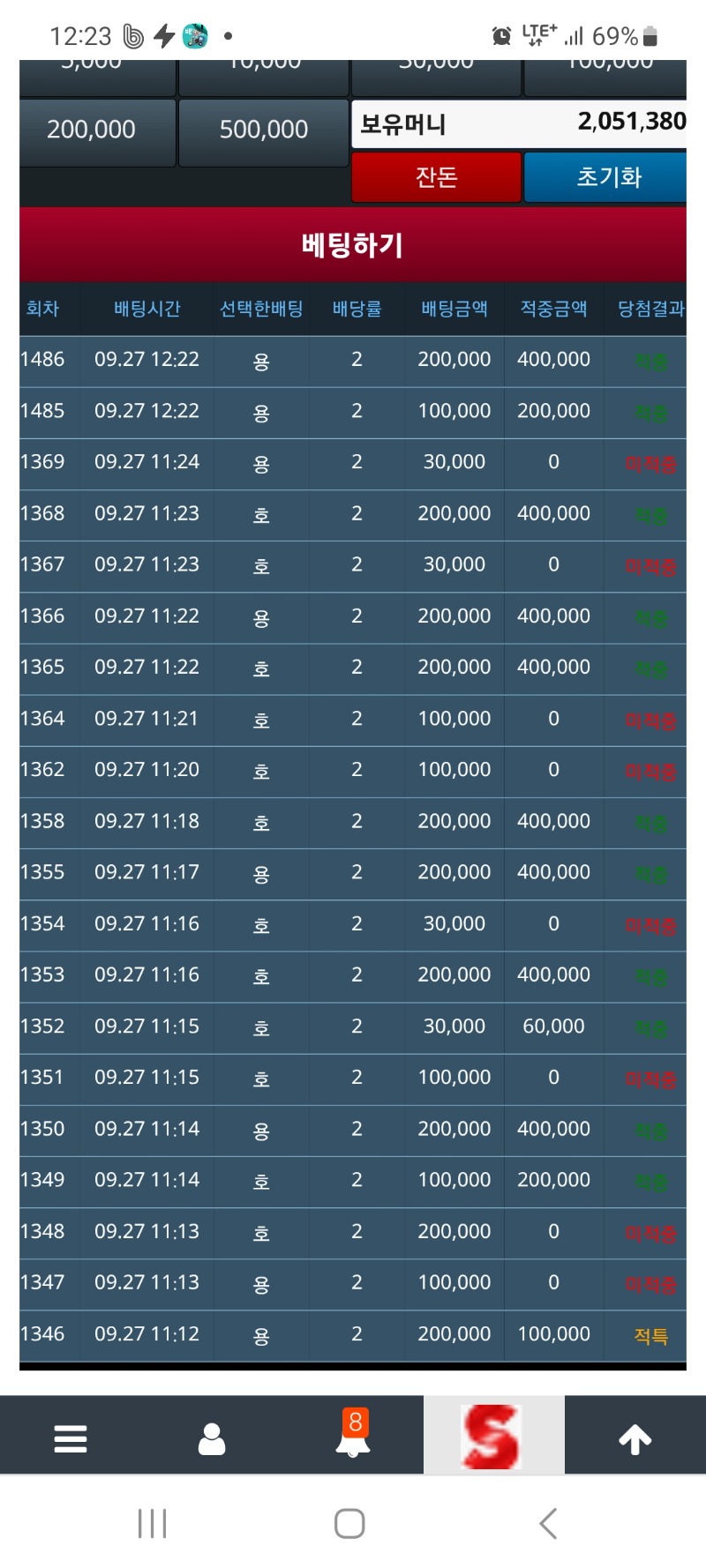Place the bet with 베팅하기

pos(353,244)
